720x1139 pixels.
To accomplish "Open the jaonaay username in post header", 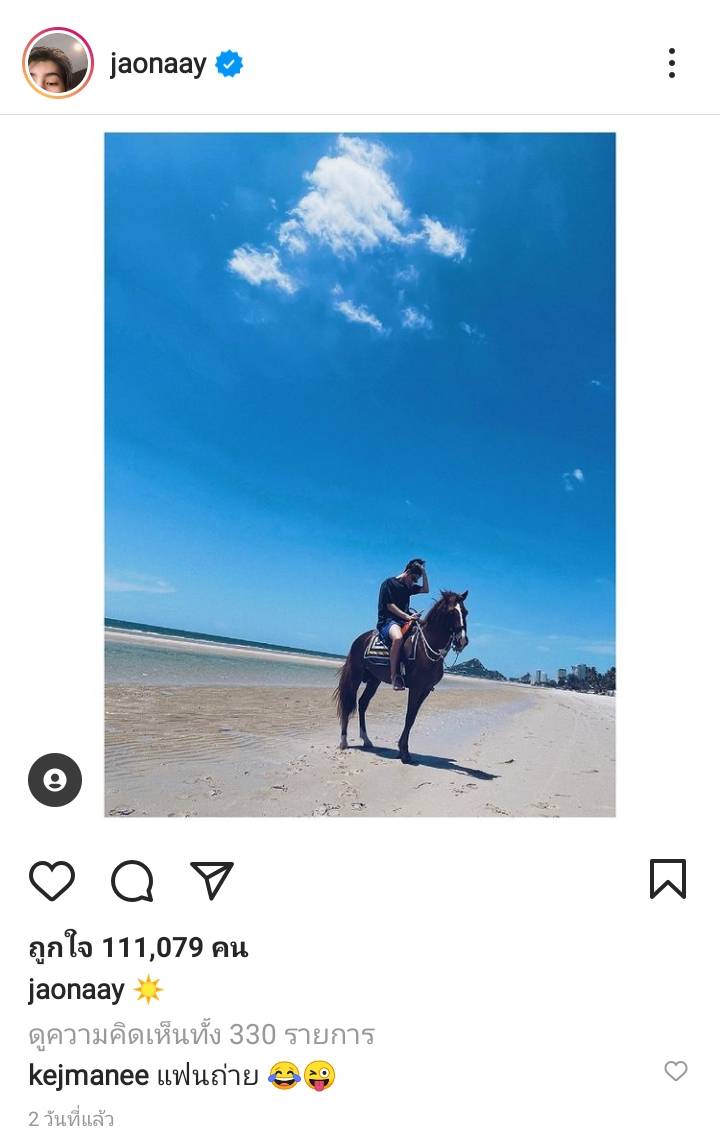I will pyautogui.click(x=158, y=64).
